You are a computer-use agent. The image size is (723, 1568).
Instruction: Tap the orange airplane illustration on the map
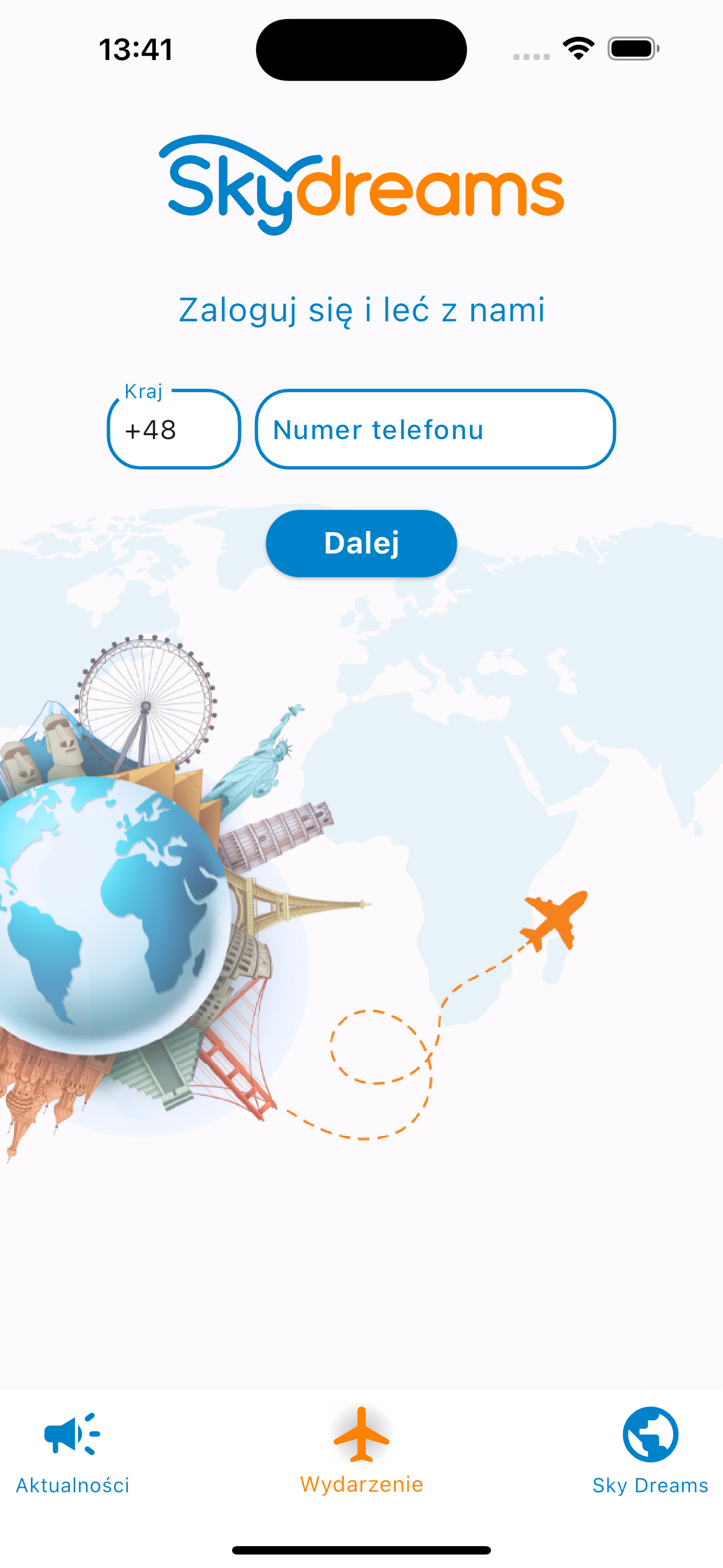553,921
